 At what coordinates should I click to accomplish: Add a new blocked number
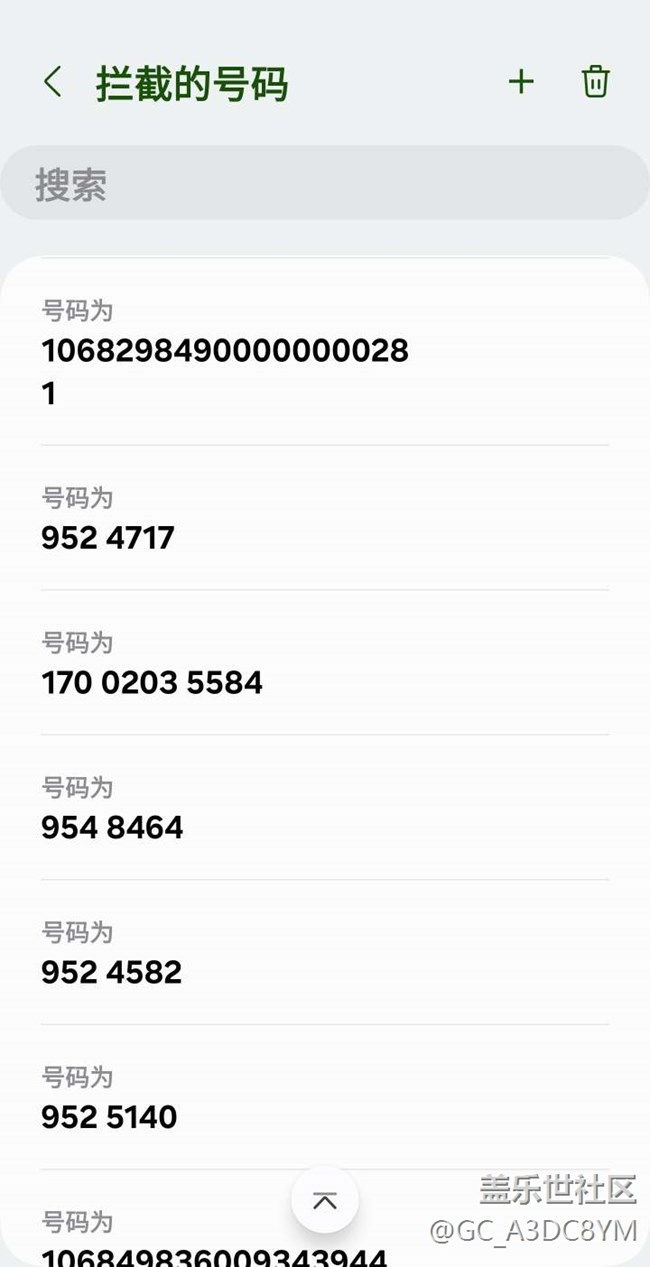coord(521,82)
